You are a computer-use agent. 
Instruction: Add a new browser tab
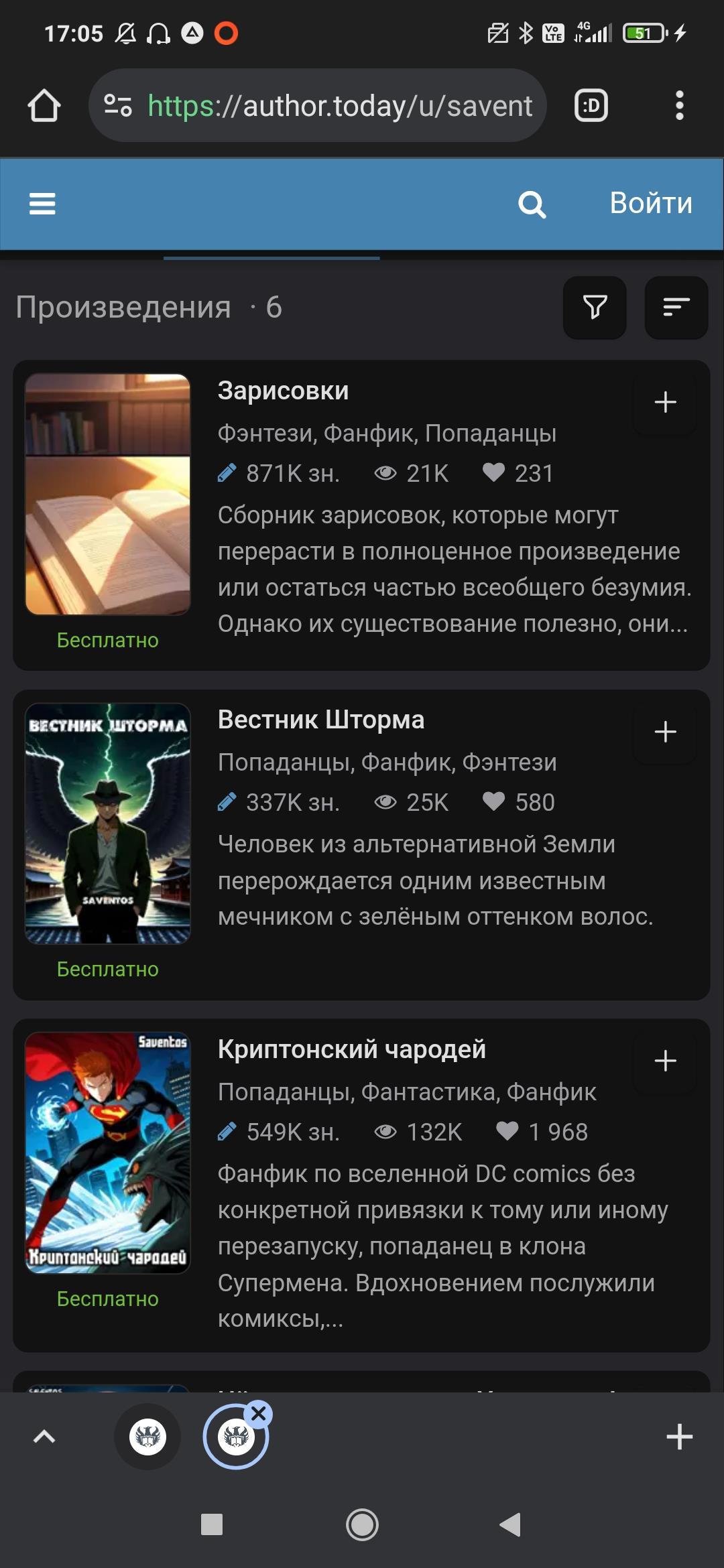click(x=679, y=1437)
